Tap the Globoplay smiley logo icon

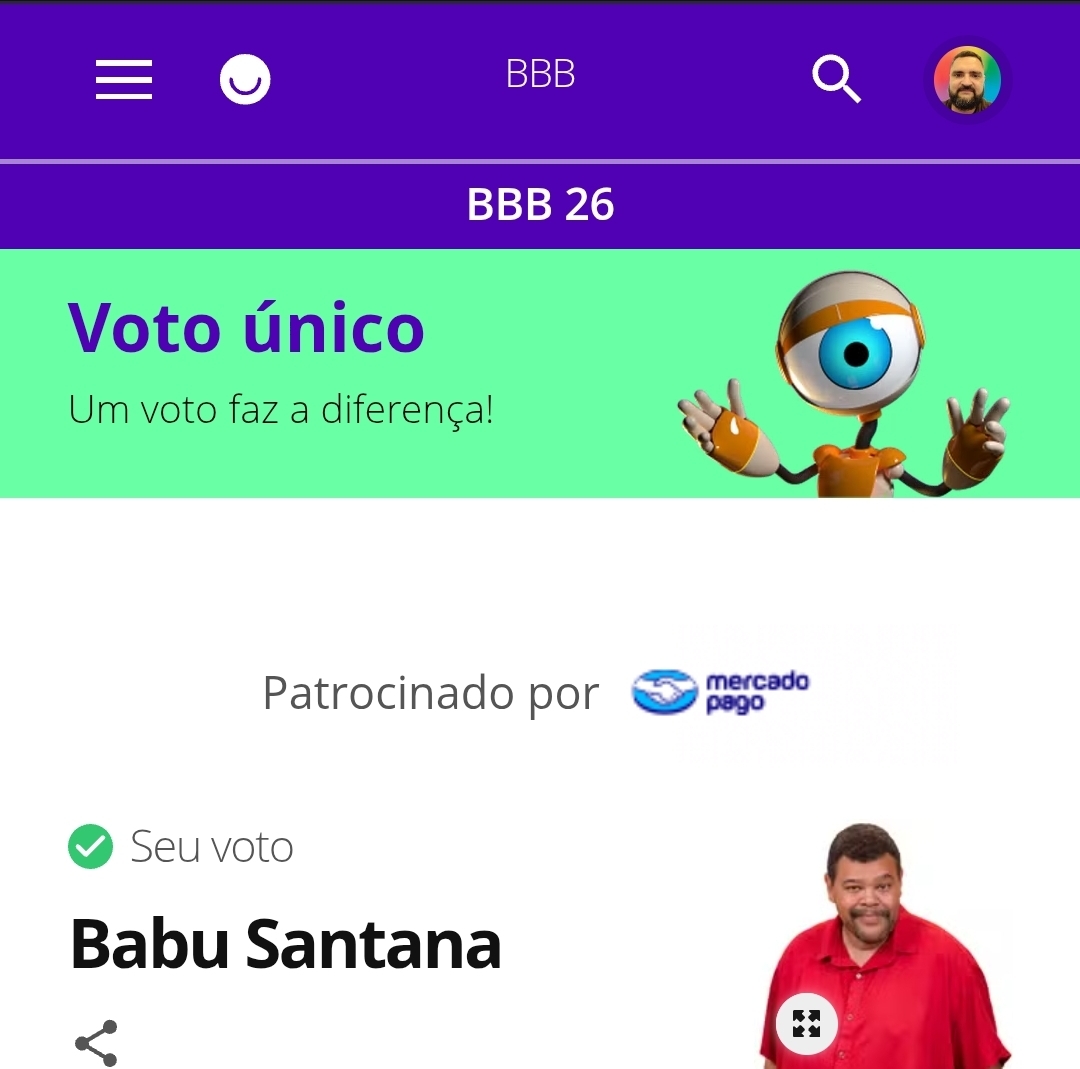click(x=245, y=79)
